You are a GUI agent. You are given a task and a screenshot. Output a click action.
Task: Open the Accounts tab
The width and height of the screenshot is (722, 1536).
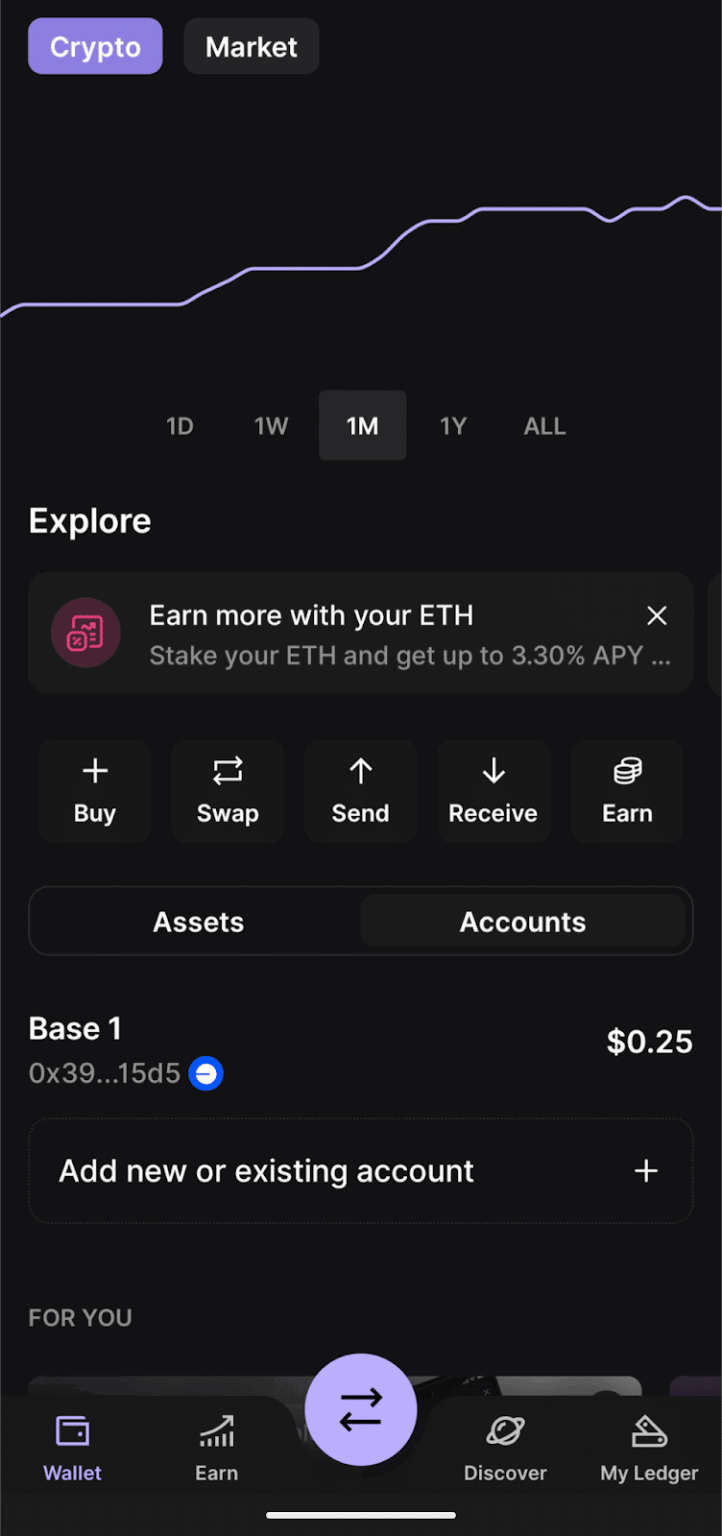[x=523, y=921]
